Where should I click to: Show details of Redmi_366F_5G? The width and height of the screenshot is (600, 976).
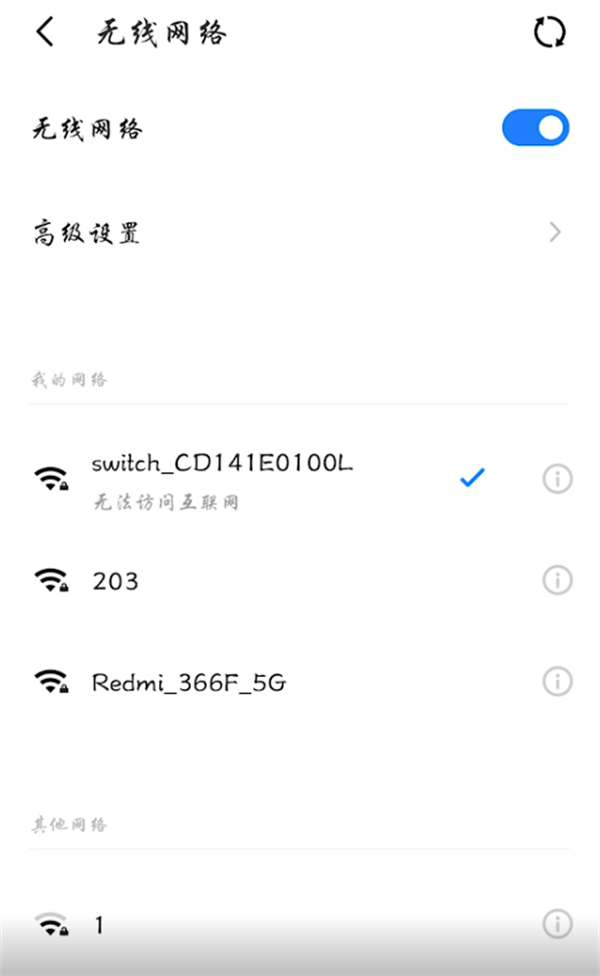[x=557, y=682]
